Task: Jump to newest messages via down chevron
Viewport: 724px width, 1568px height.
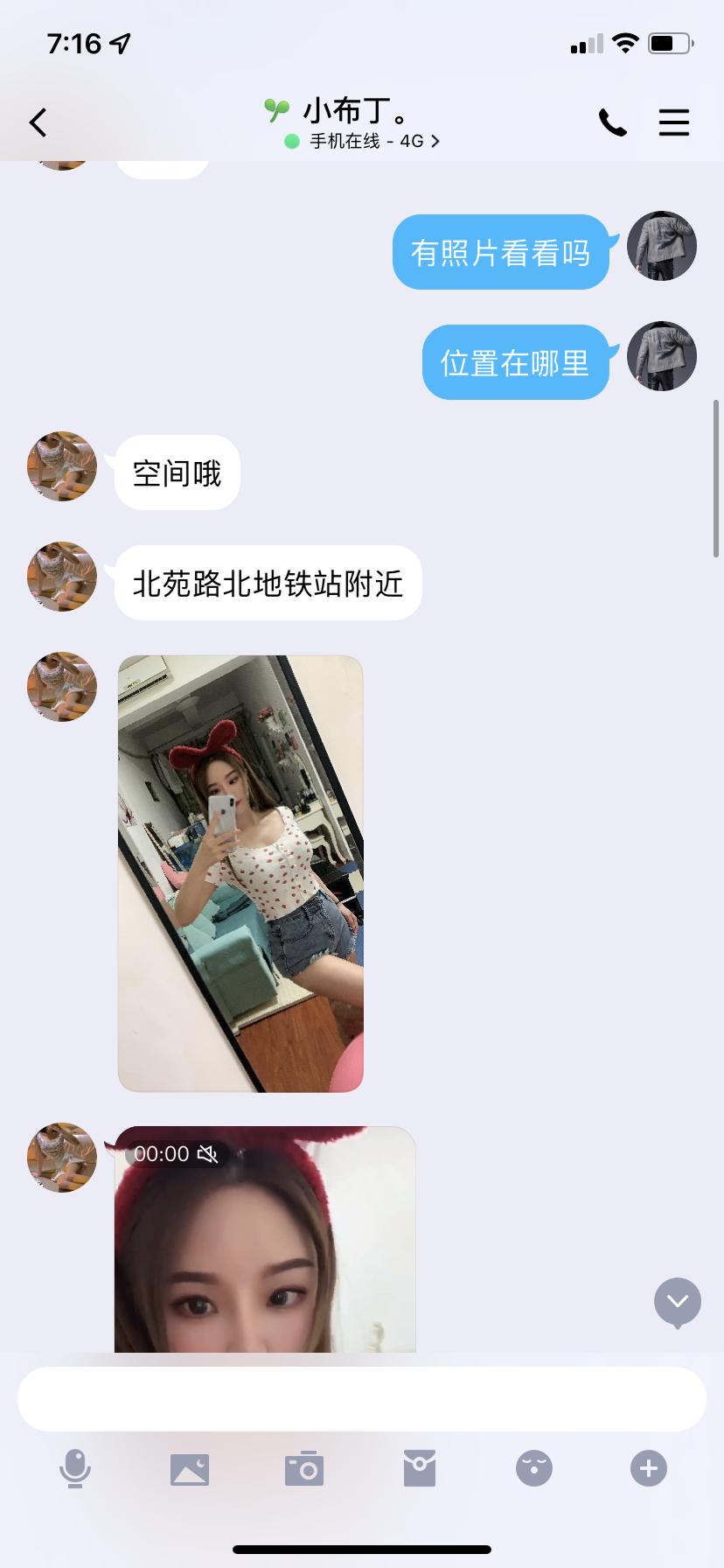Action: (676, 1303)
